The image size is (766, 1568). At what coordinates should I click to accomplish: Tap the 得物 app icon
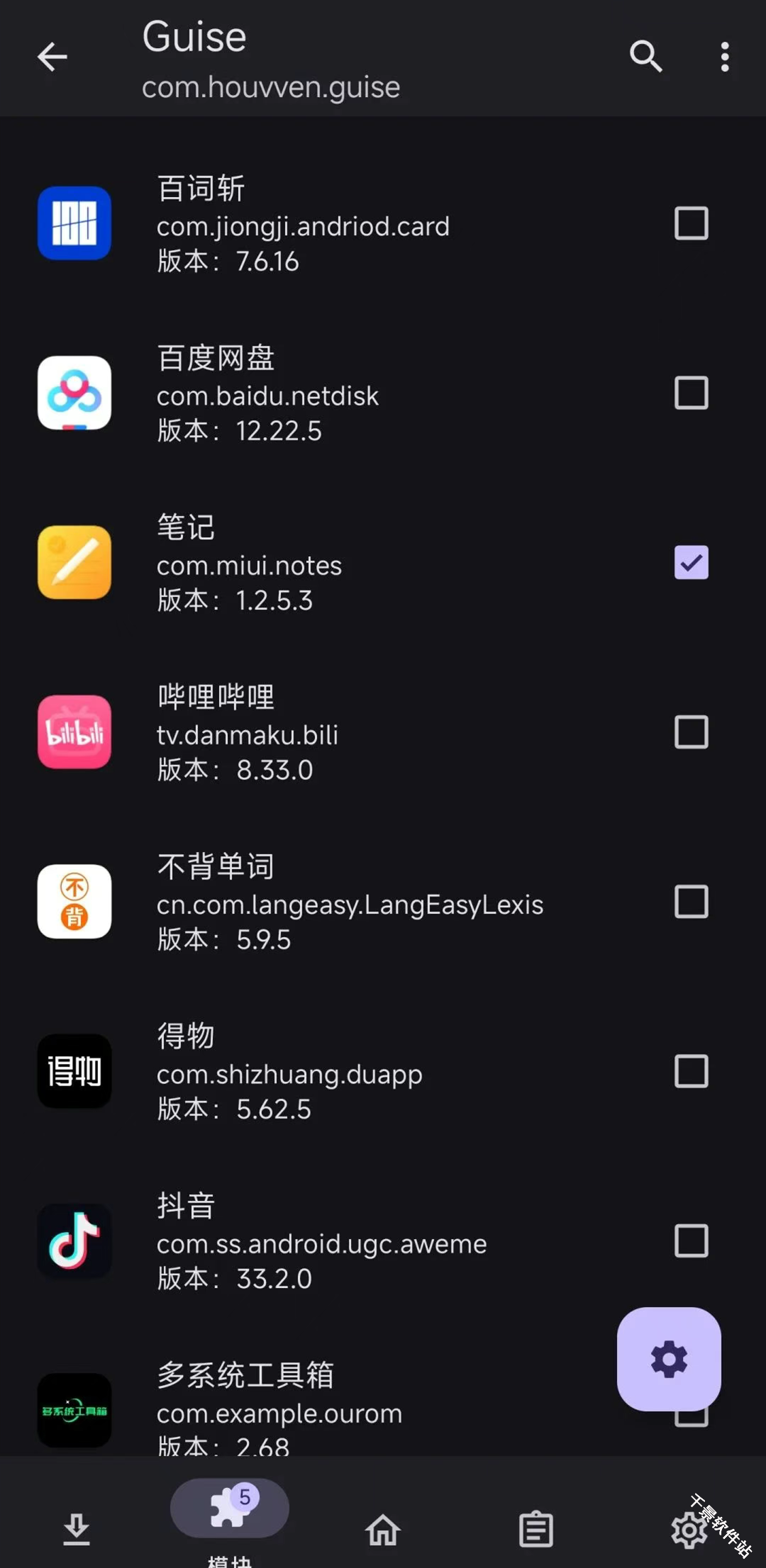74,1072
